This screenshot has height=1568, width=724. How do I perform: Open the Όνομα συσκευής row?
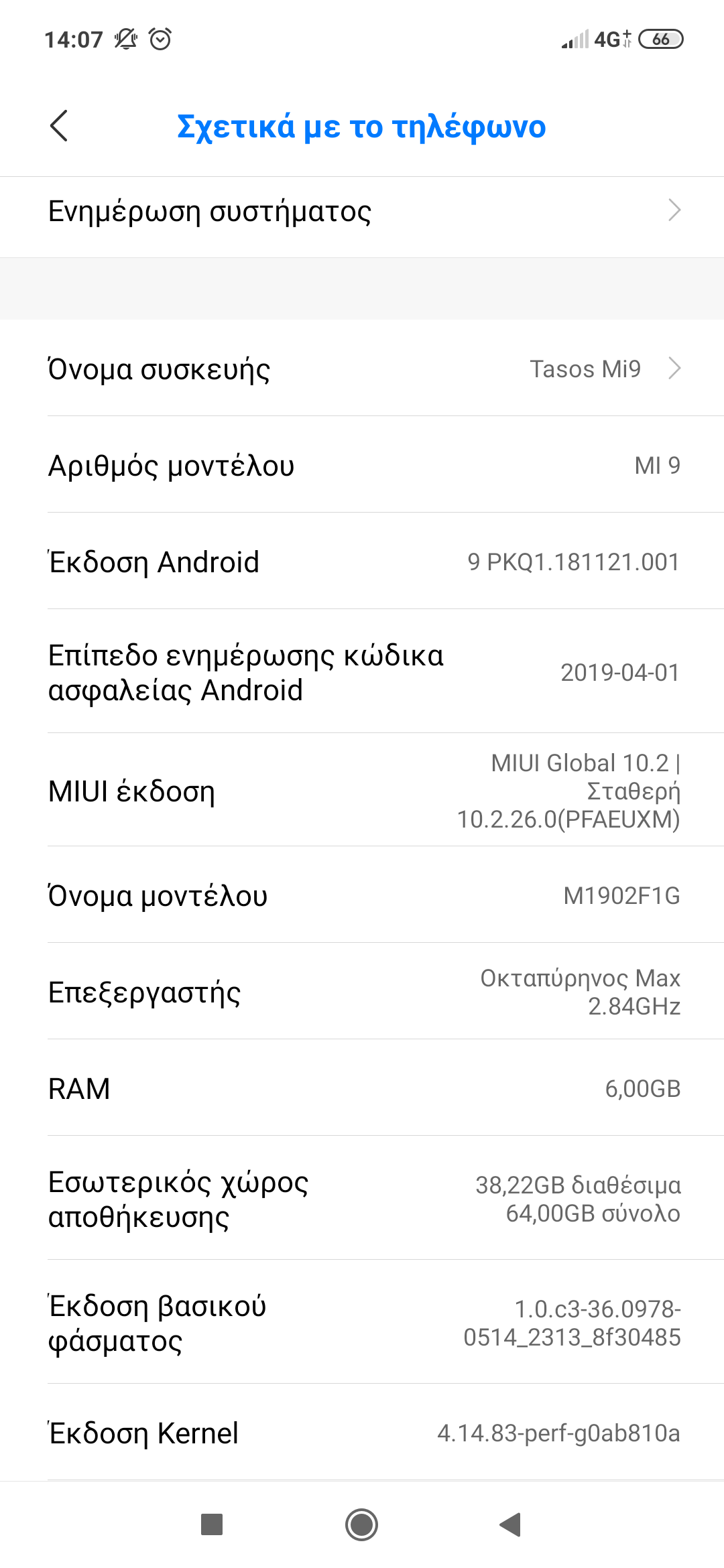pyautogui.click(x=362, y=369)
